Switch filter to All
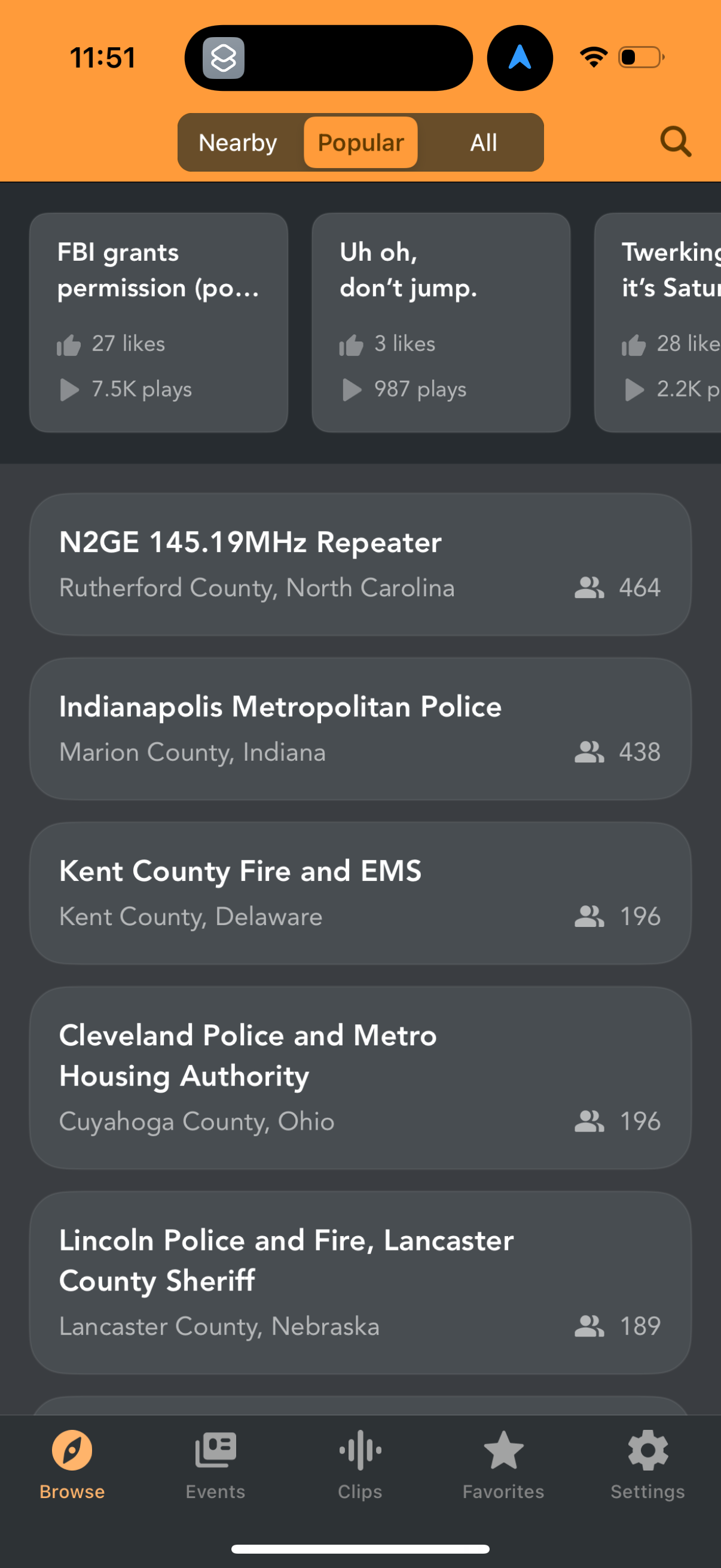The height and width of the screenshot is (1568, 721). coord(483,142)
